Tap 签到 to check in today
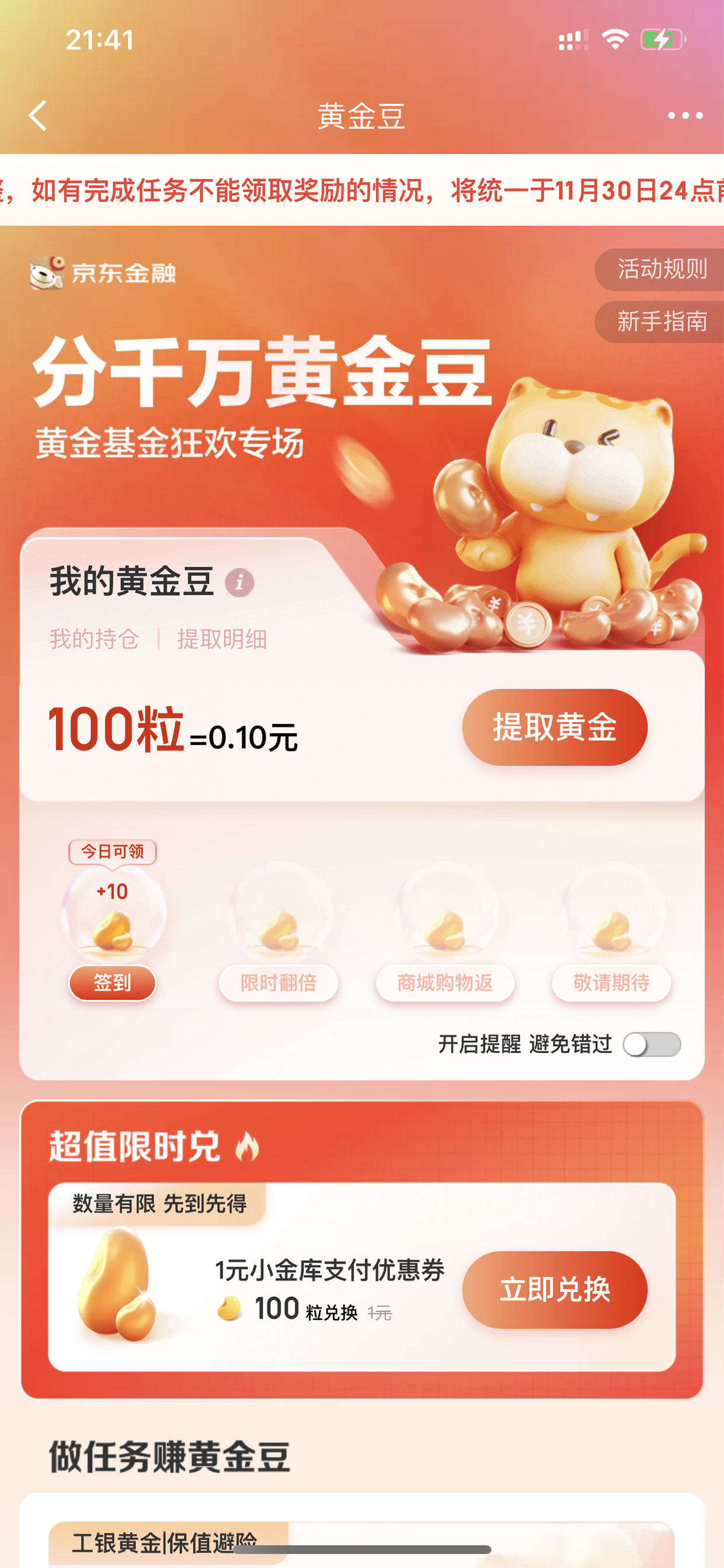 pyautogui.click(x=113, y=983)
